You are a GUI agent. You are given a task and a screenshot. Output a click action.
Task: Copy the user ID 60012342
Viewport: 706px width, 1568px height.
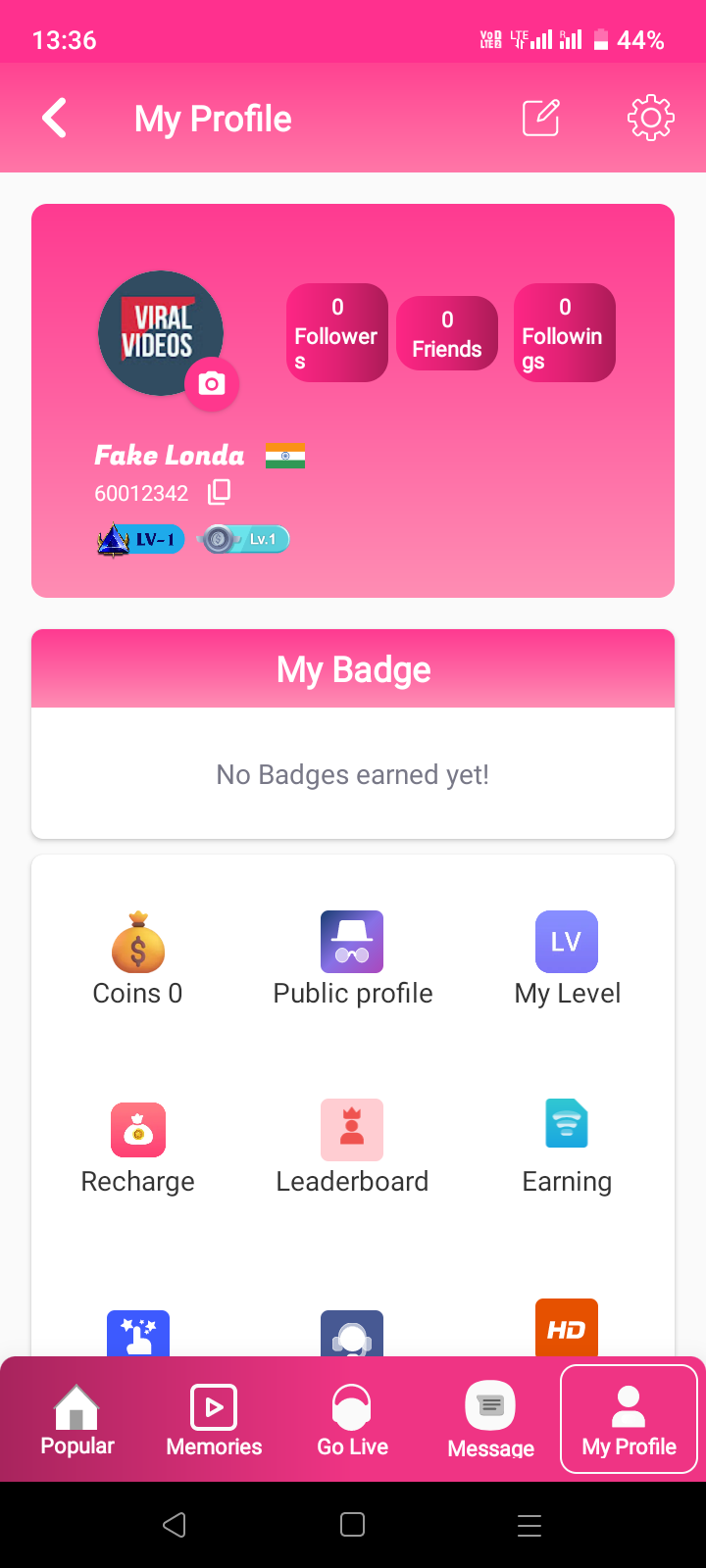tap(220, 492)
